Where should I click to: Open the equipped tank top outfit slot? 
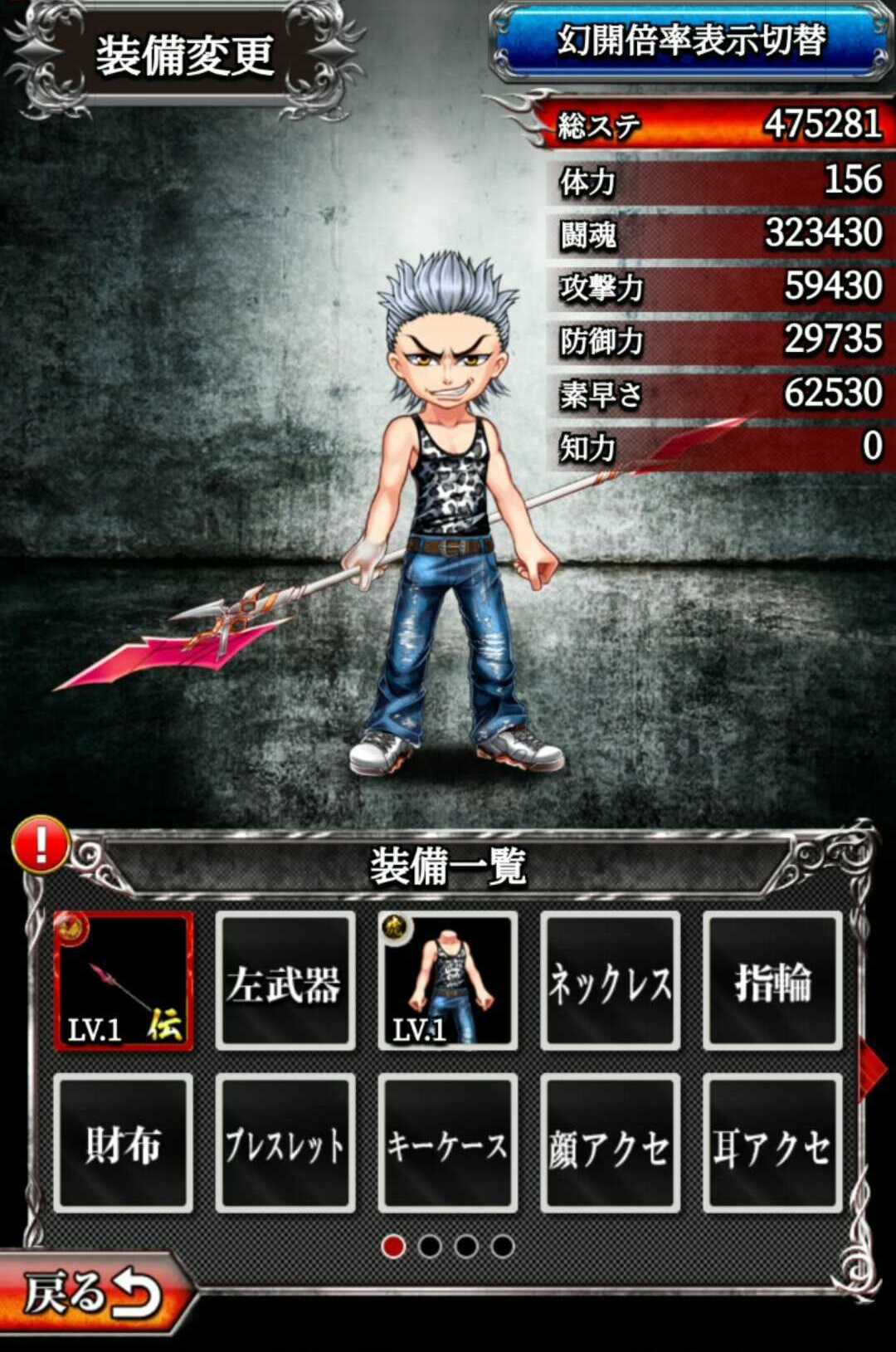pyautogui.click(x=447, y=981)
